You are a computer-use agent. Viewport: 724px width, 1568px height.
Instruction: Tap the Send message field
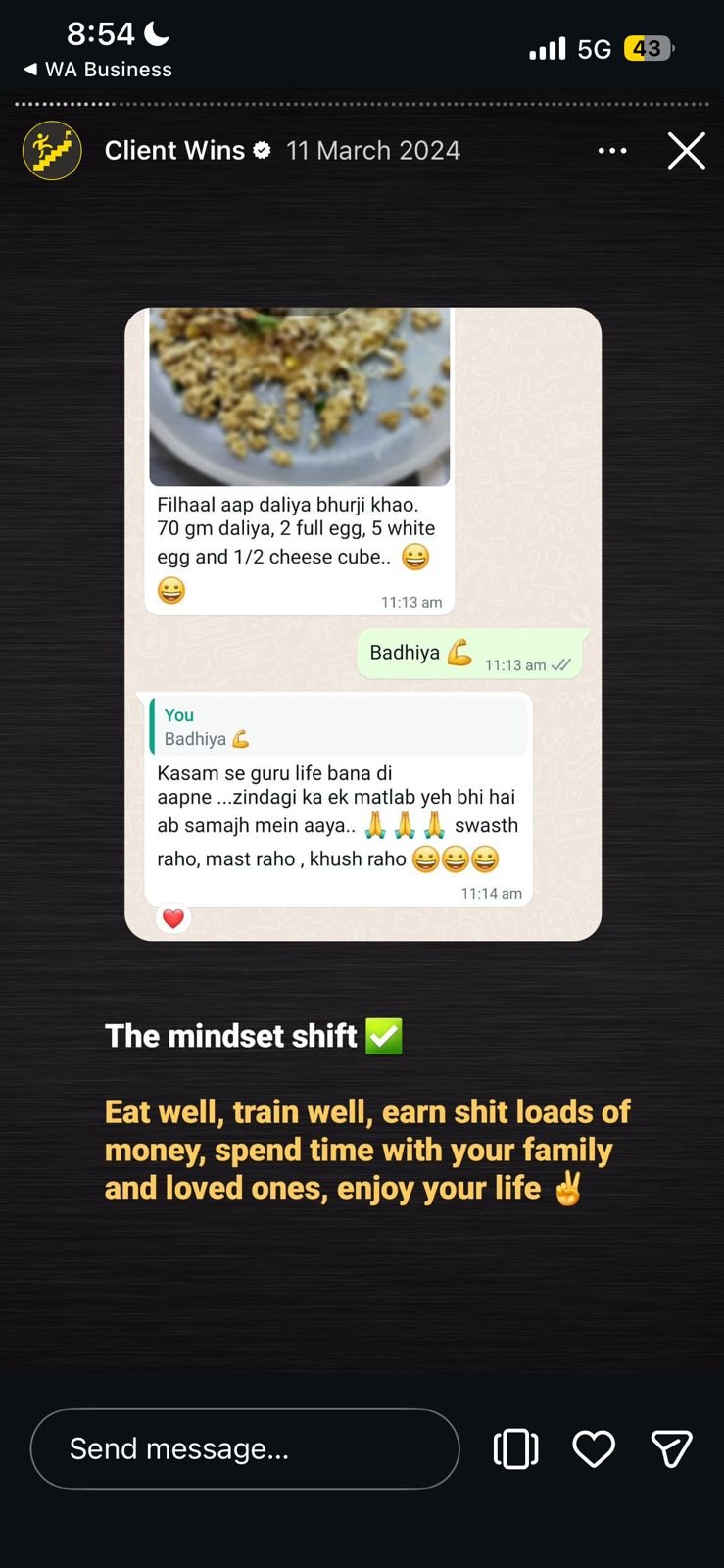click(245, 1448)
